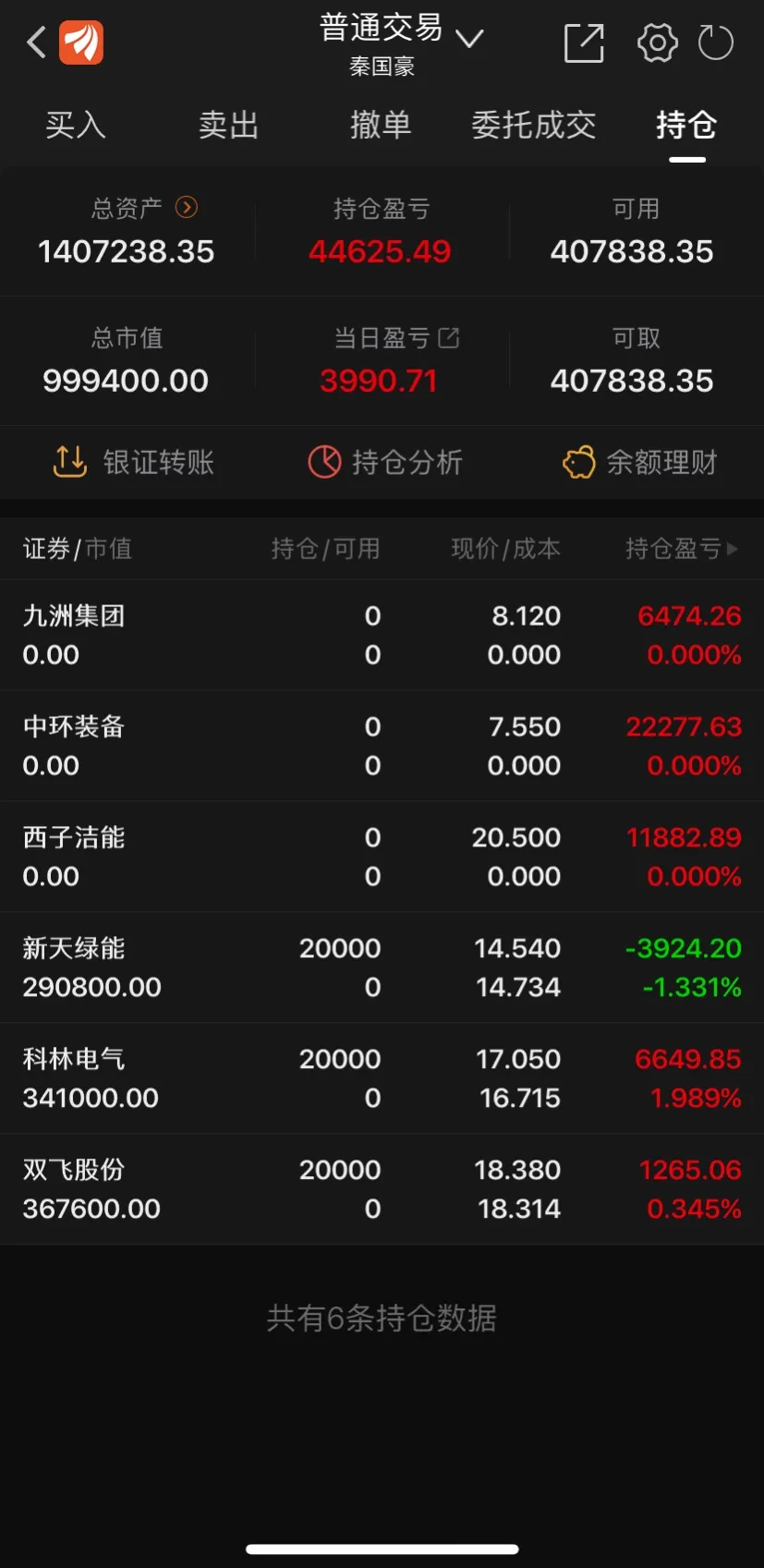Select the 持仓 tab
Viewport: 764px width, 1568px height.
686,125
